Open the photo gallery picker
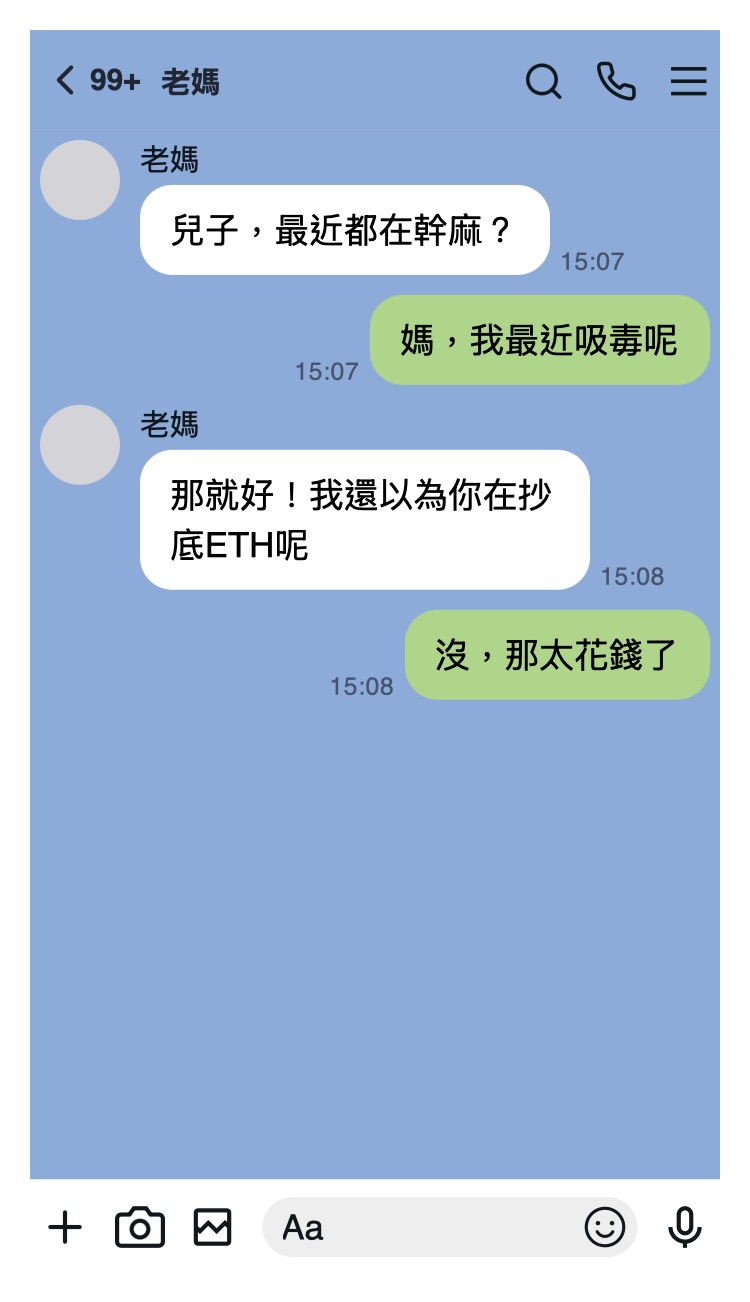 [x=212, y=1227]
